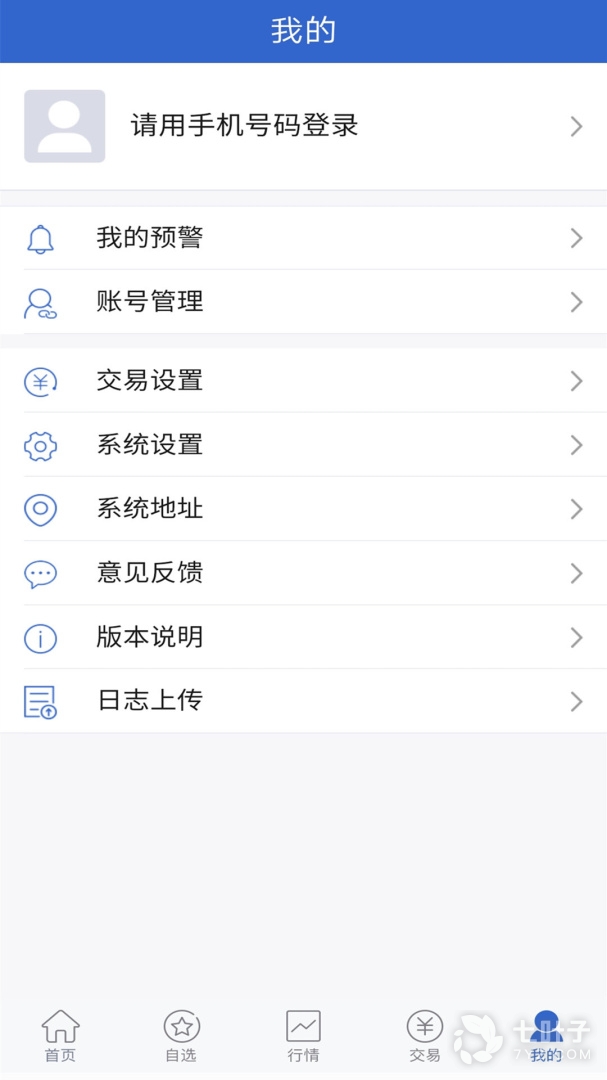Open the phone number login row
This screenshot has width=607, height=1080.
click(x=303, y=126)
